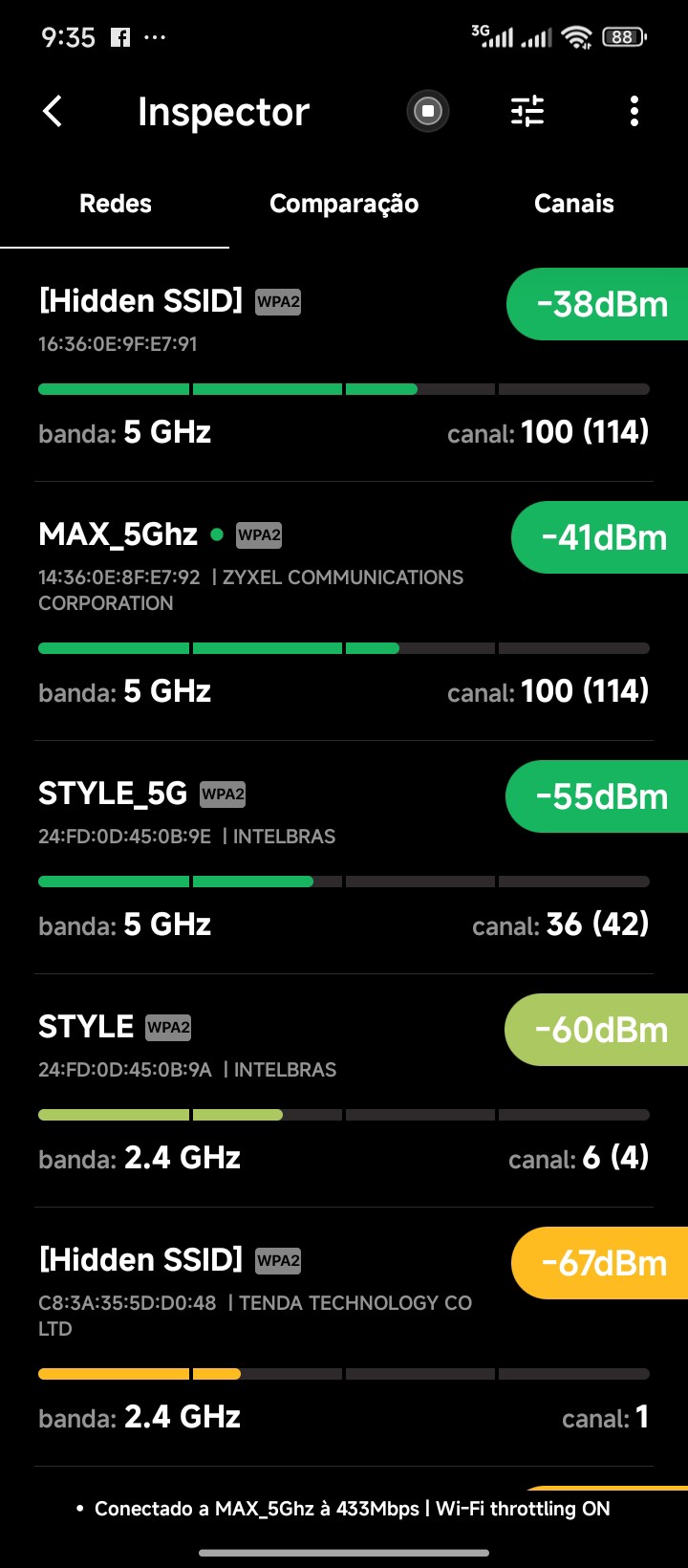This screenshot has height=1568, width=688.
Task: Switch to the Comparação tab
Action: pos(344,204)
